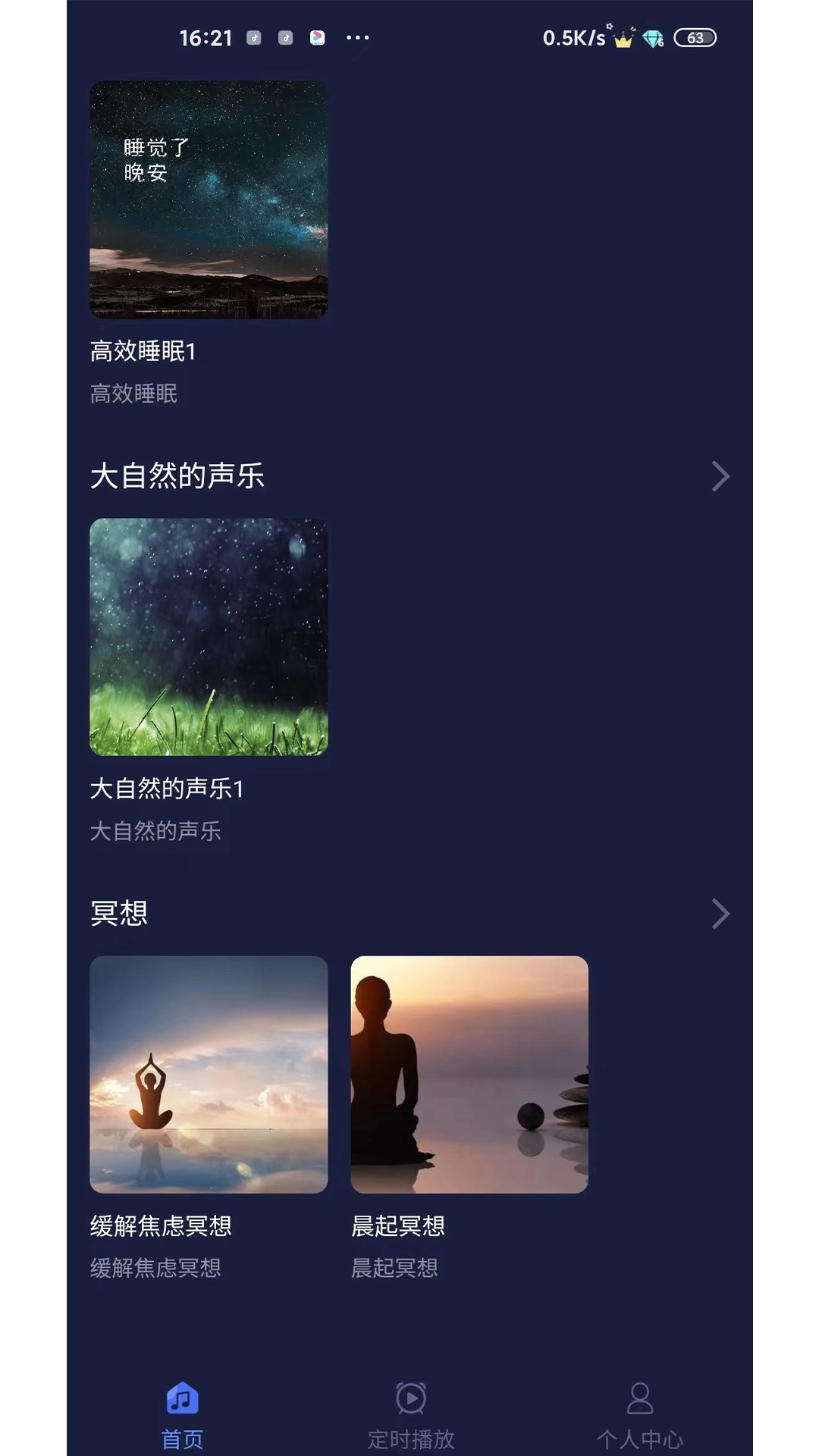
Task: Switch to the 个人中心 tab
Action: click(x=638, y=1425)
